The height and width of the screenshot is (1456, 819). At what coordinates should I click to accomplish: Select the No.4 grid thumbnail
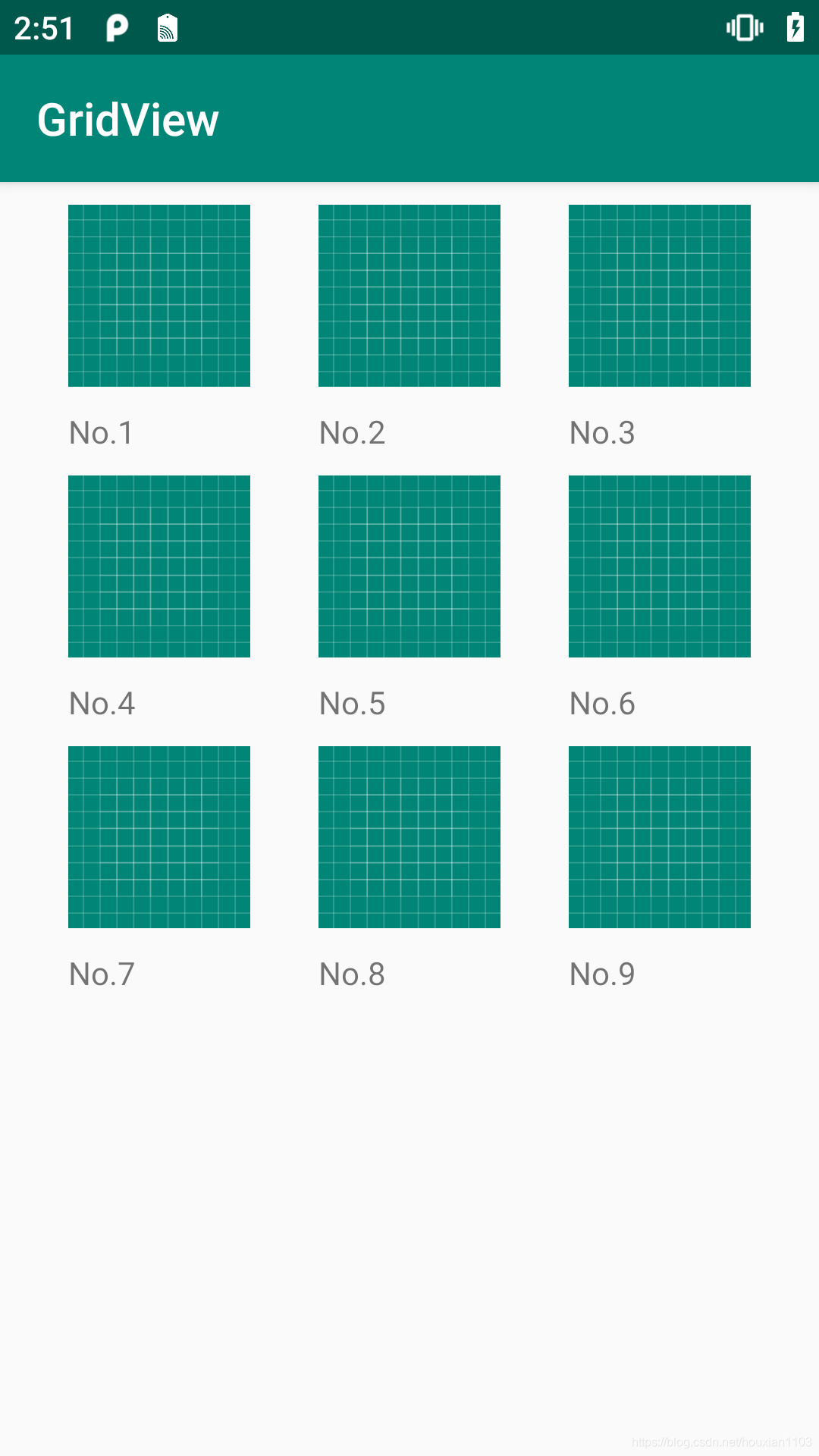158,566
